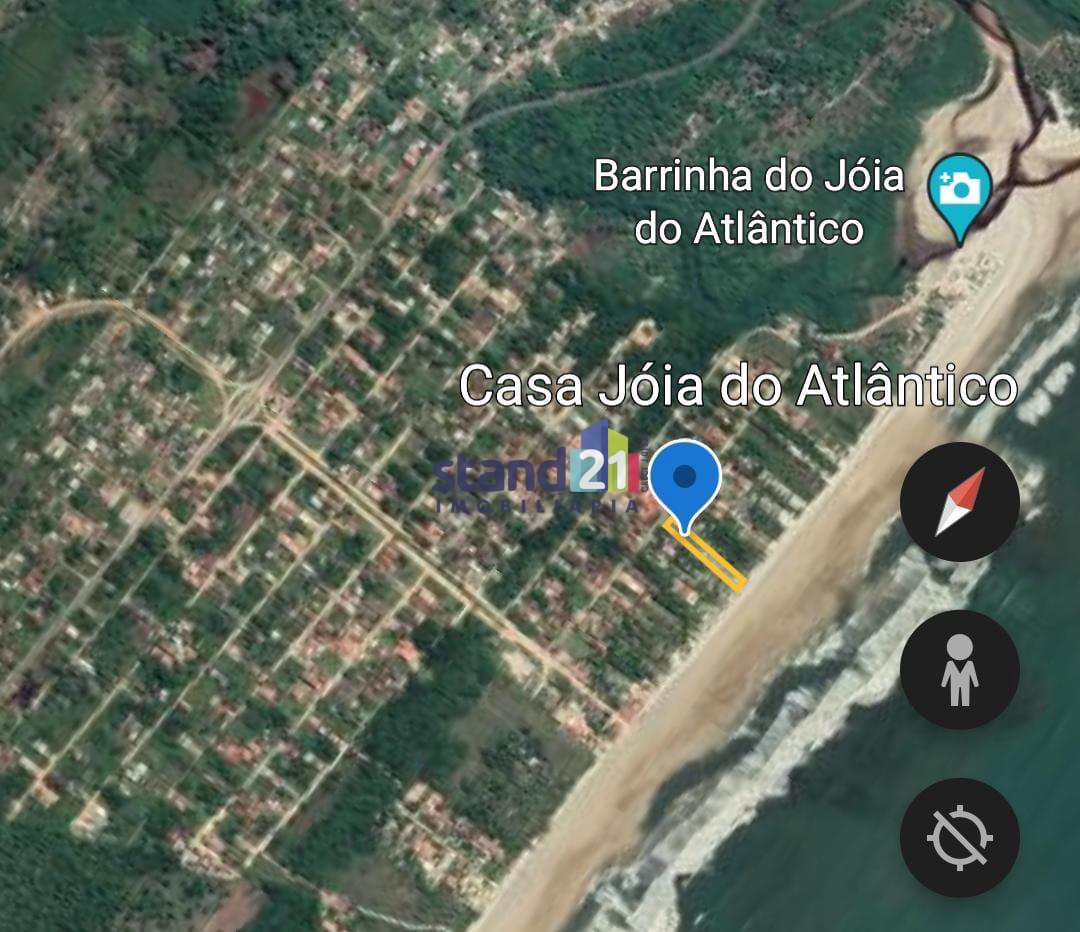The image size is (1080, 932).
Task: Tap the my location button
Action: [959, 838]
